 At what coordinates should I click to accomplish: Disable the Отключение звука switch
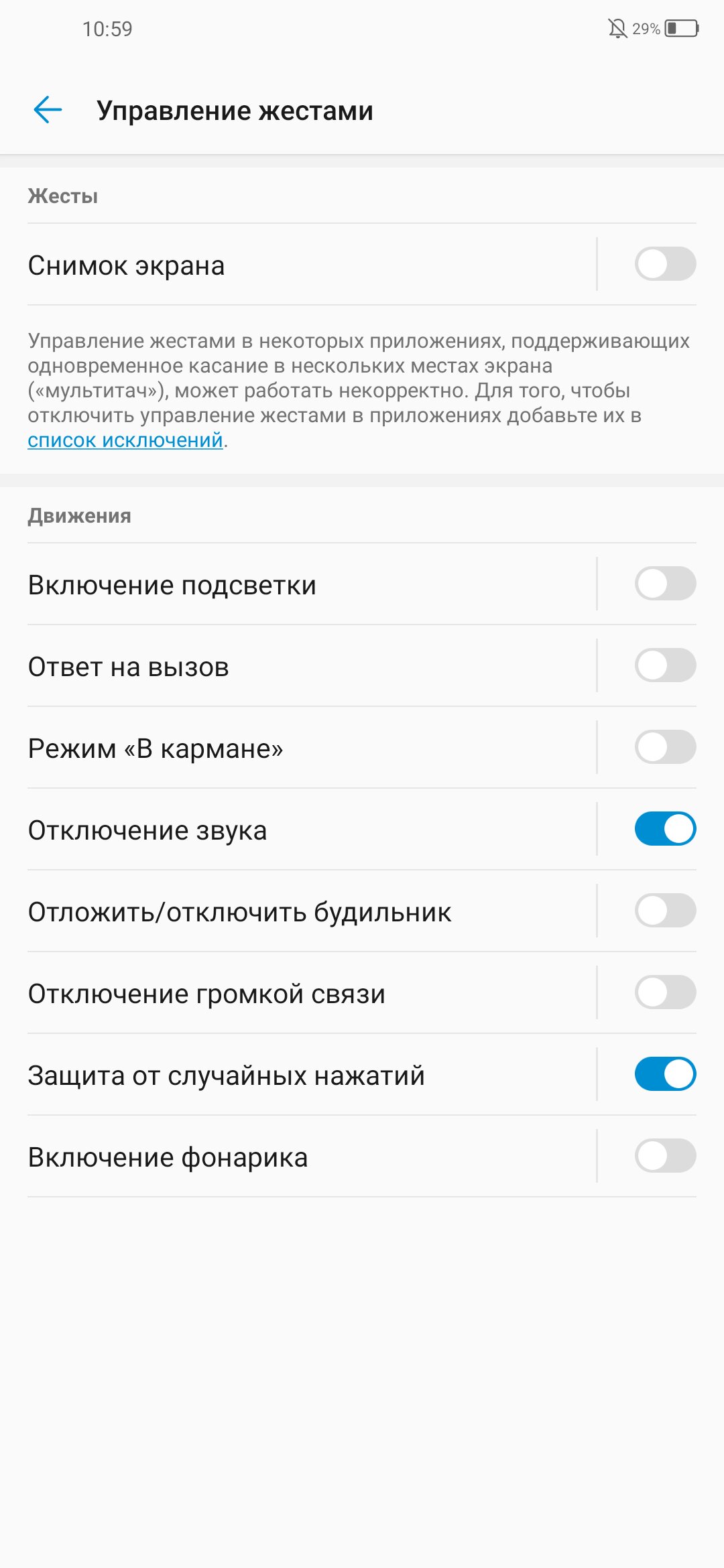(665, 829)
